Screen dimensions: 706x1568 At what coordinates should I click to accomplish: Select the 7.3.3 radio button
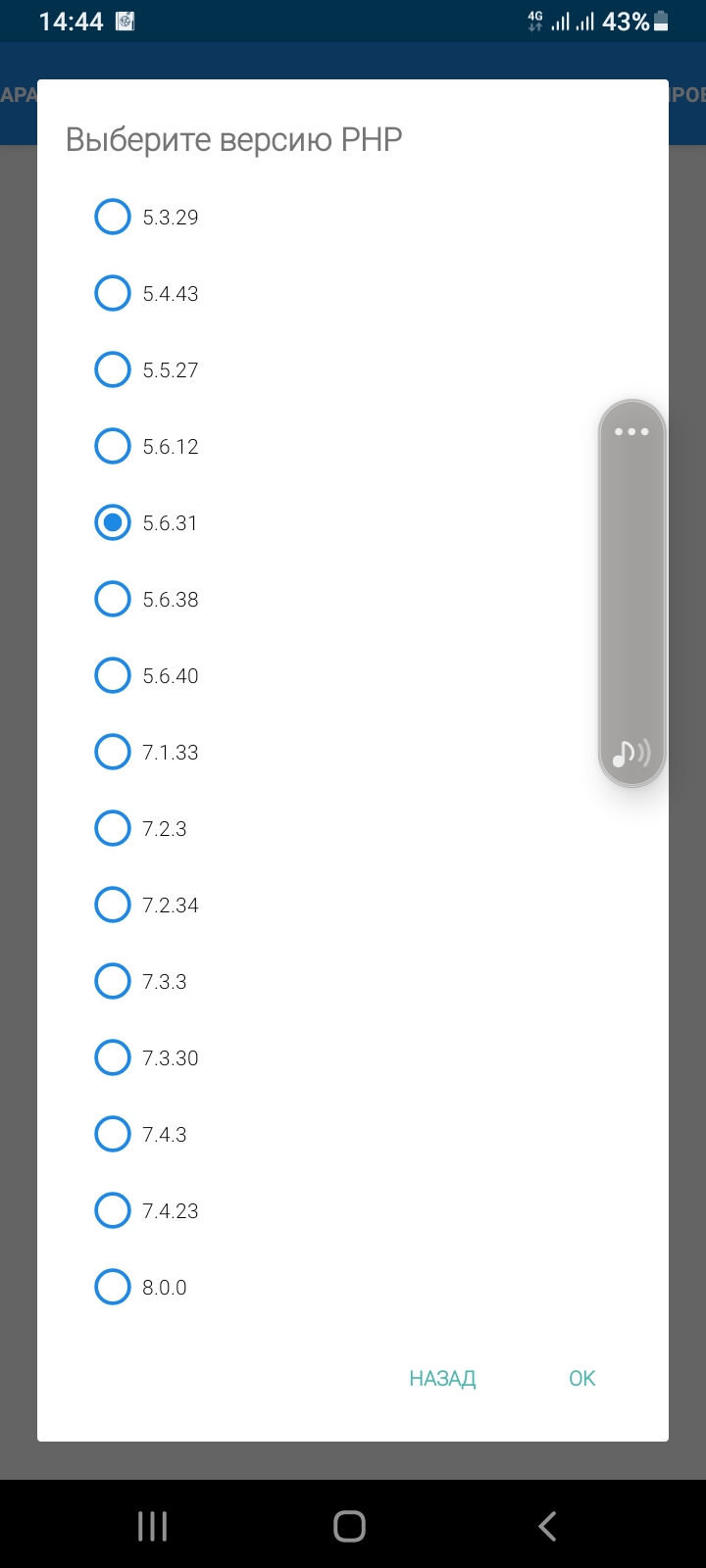pos(113,981)
